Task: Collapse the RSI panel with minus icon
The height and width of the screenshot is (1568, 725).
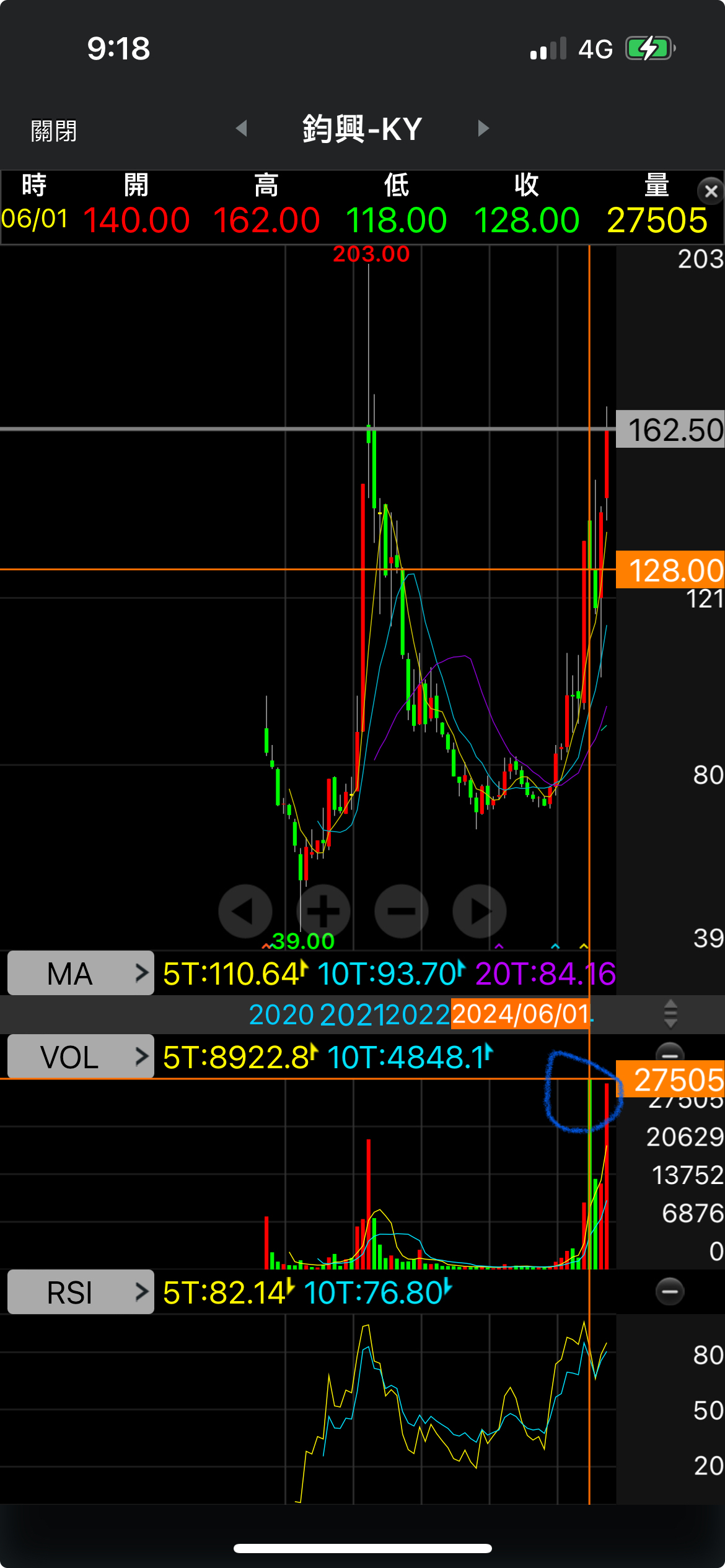Action: click(670, 1292)
